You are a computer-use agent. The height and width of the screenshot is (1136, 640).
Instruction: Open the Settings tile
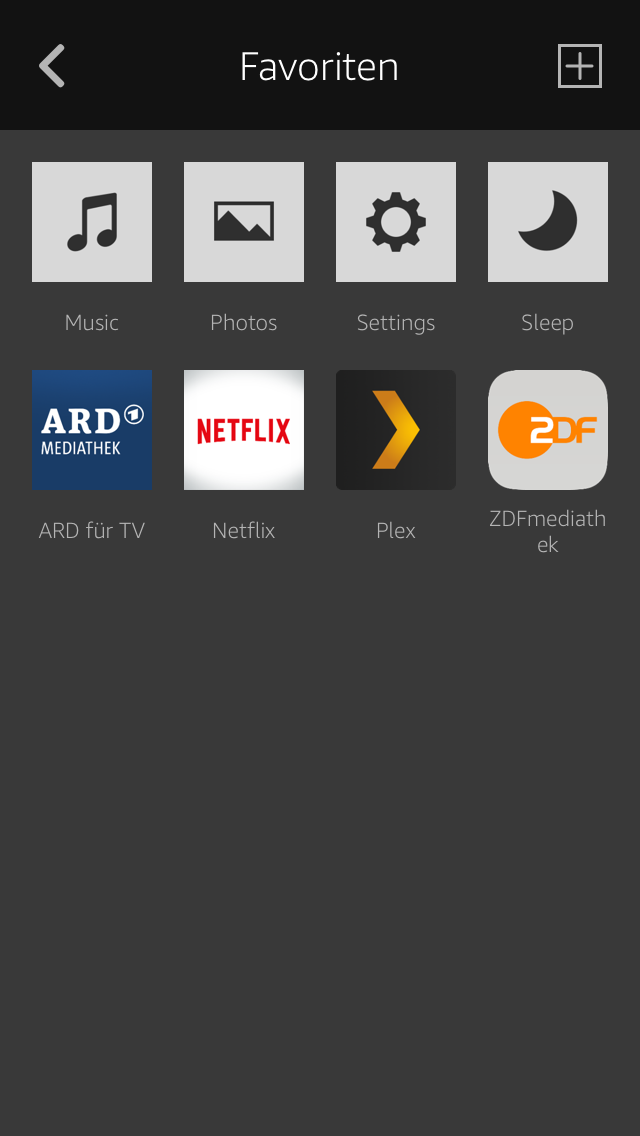pyautogui.click(x=396, y=222)
